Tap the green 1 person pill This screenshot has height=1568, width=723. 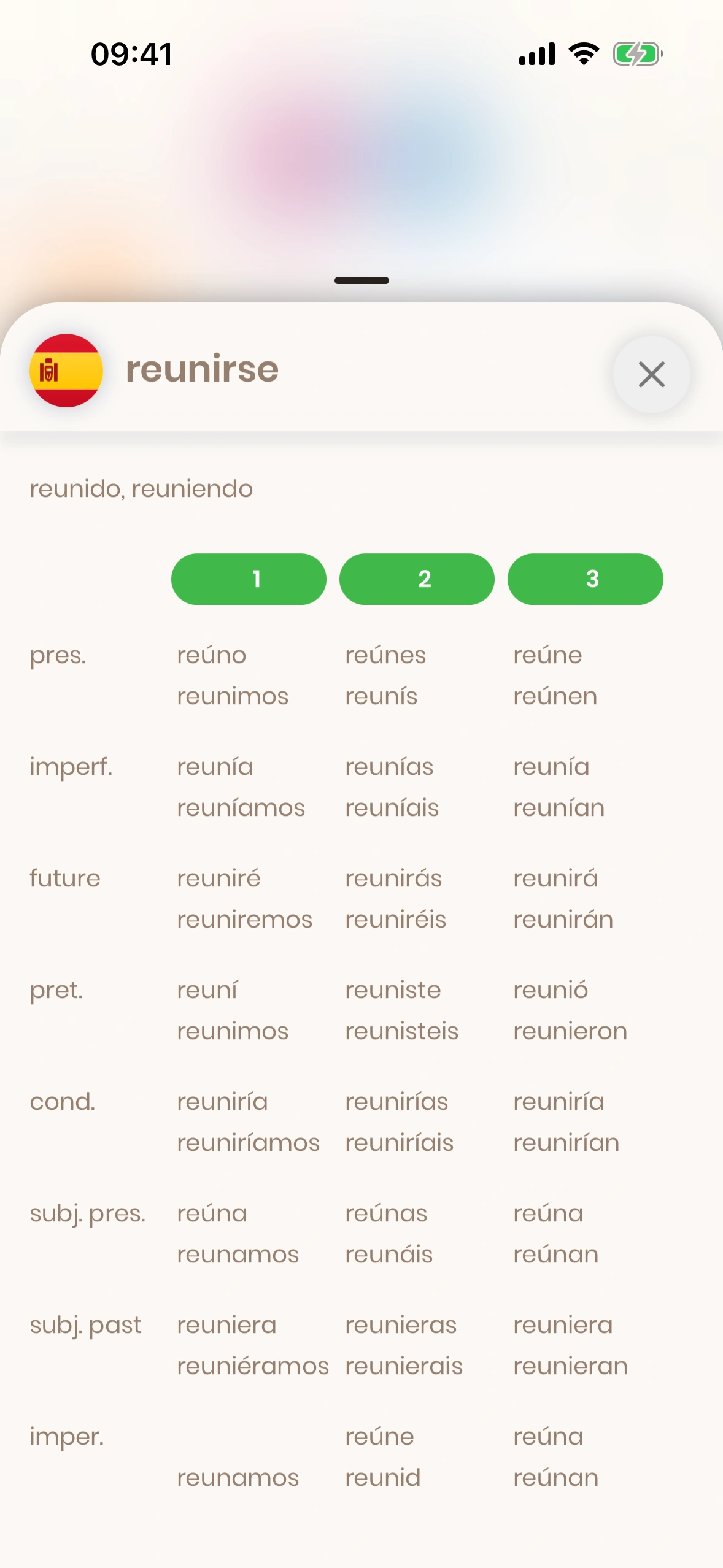click(x=249, y=578)
